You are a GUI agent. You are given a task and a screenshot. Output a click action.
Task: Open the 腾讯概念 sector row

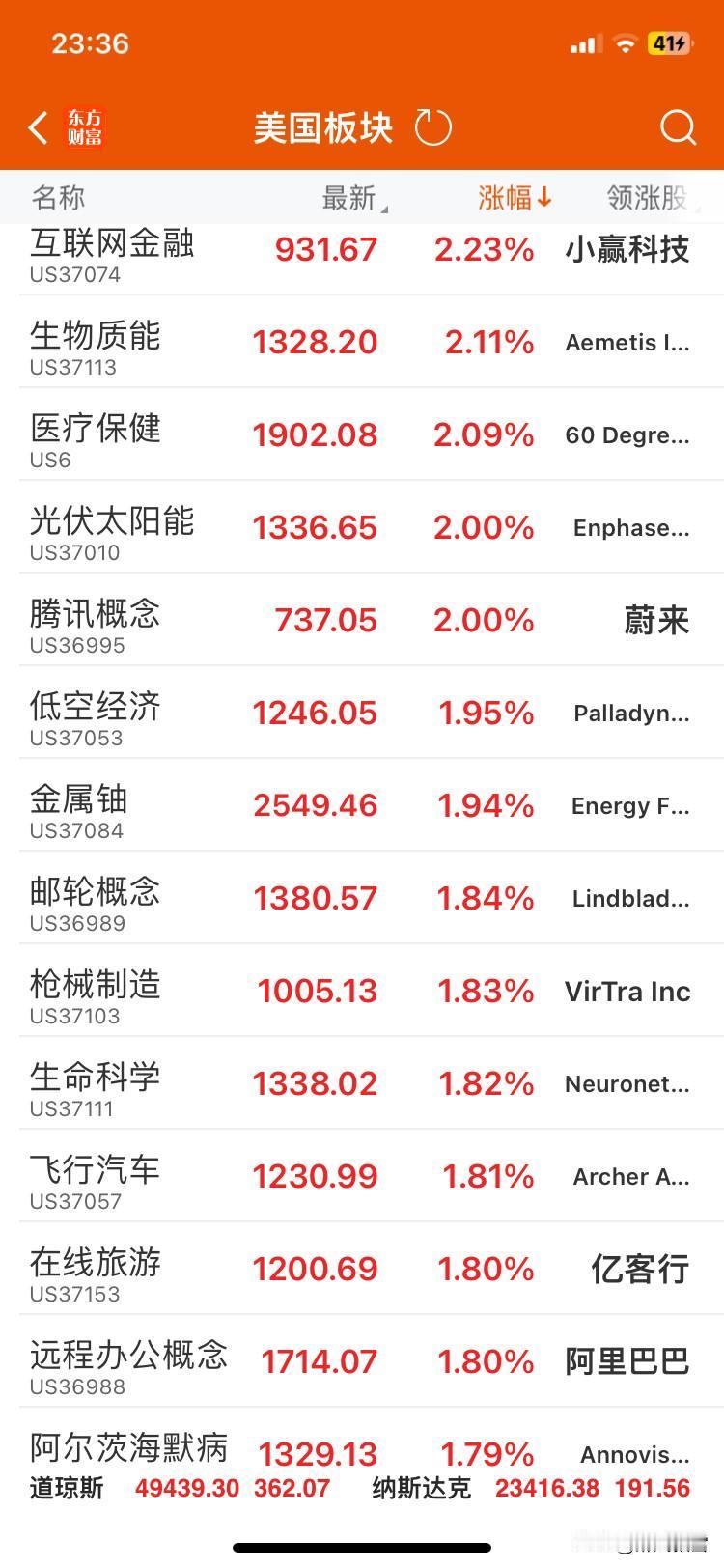[362, 620]
